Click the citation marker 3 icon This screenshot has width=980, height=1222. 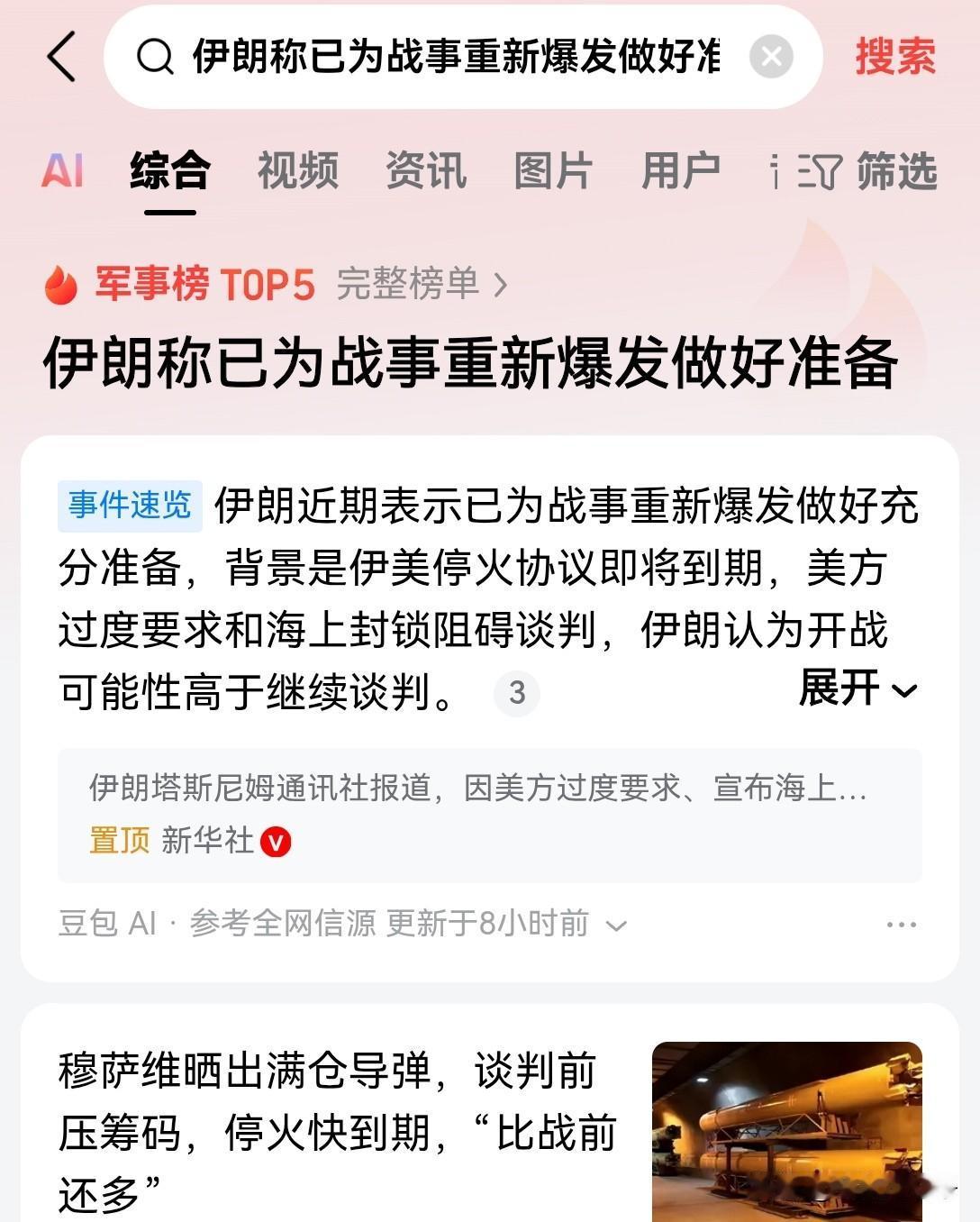(x=516, y=695)
